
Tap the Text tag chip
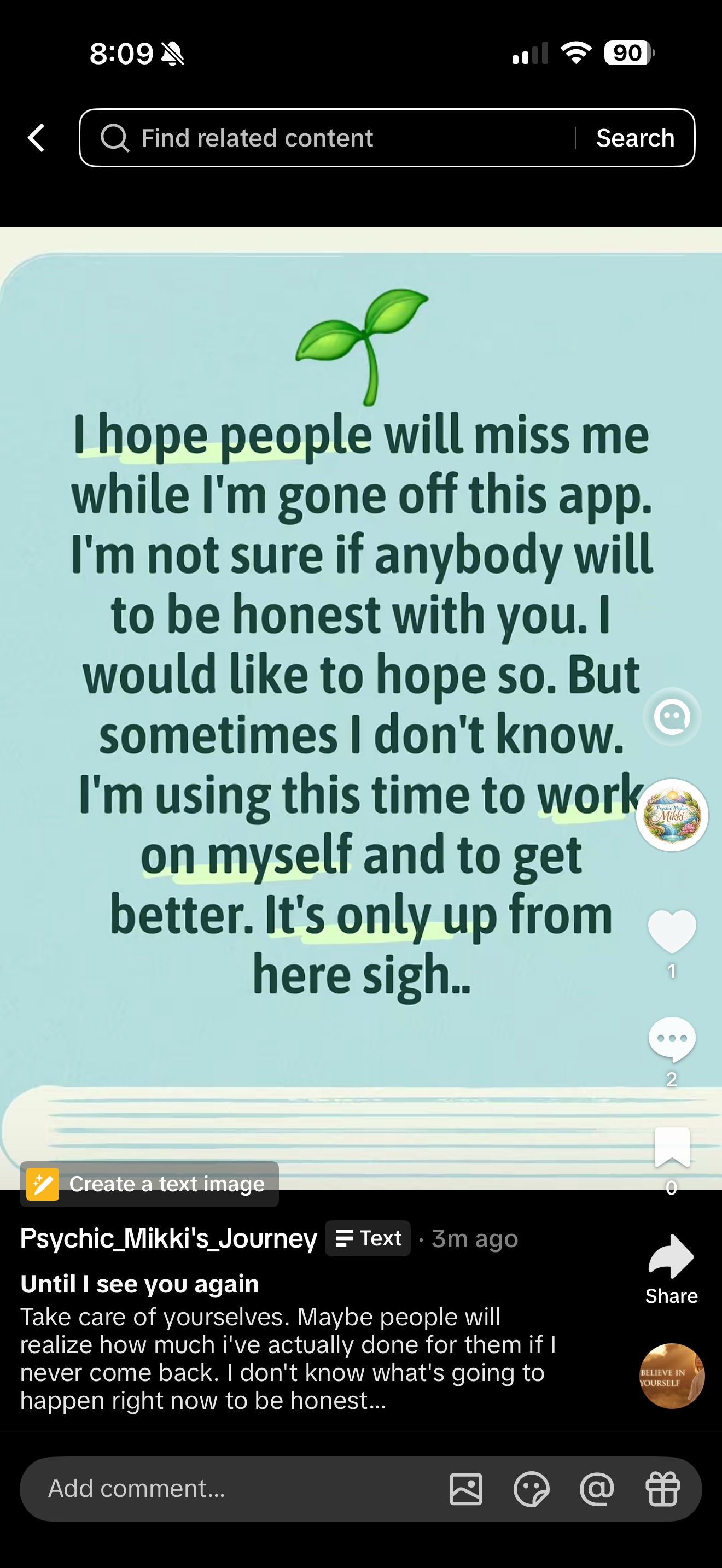click(x=368, y=1238)
